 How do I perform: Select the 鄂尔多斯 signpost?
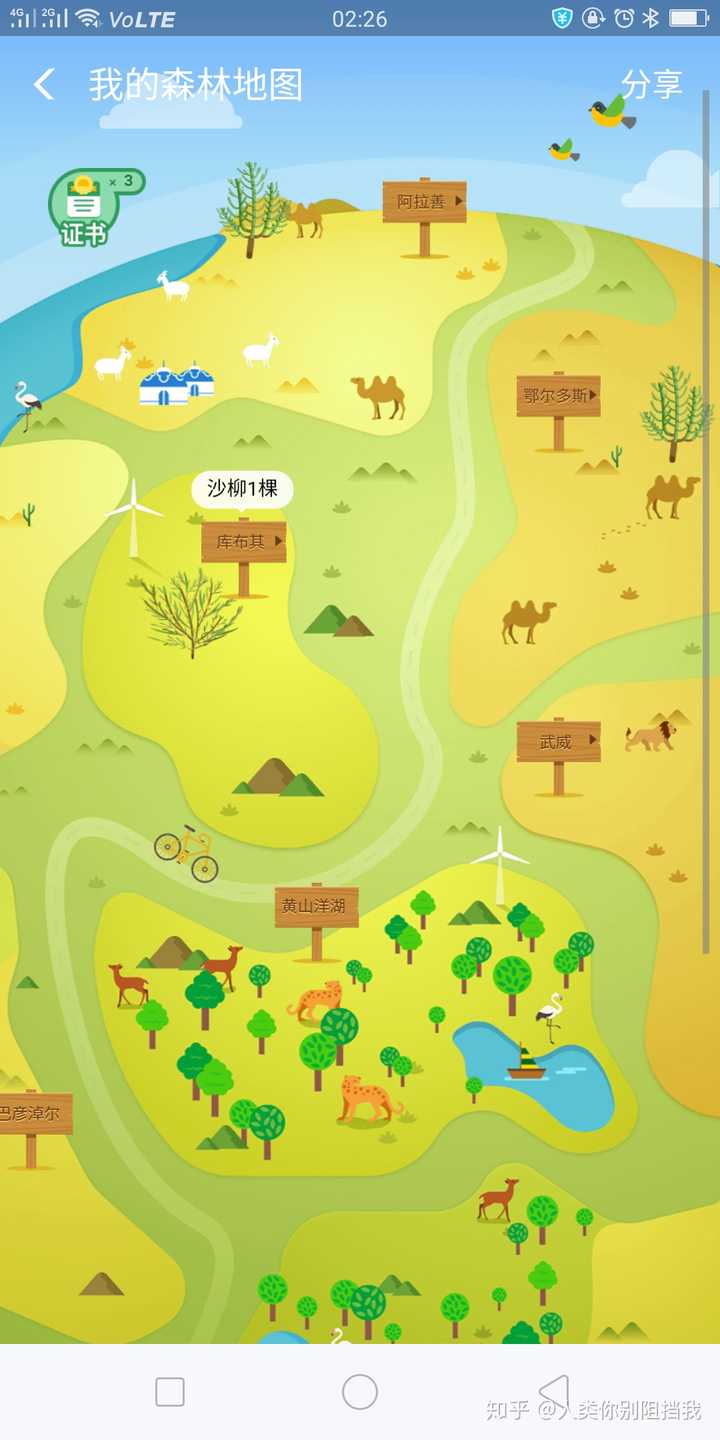[x=558, y=396]
